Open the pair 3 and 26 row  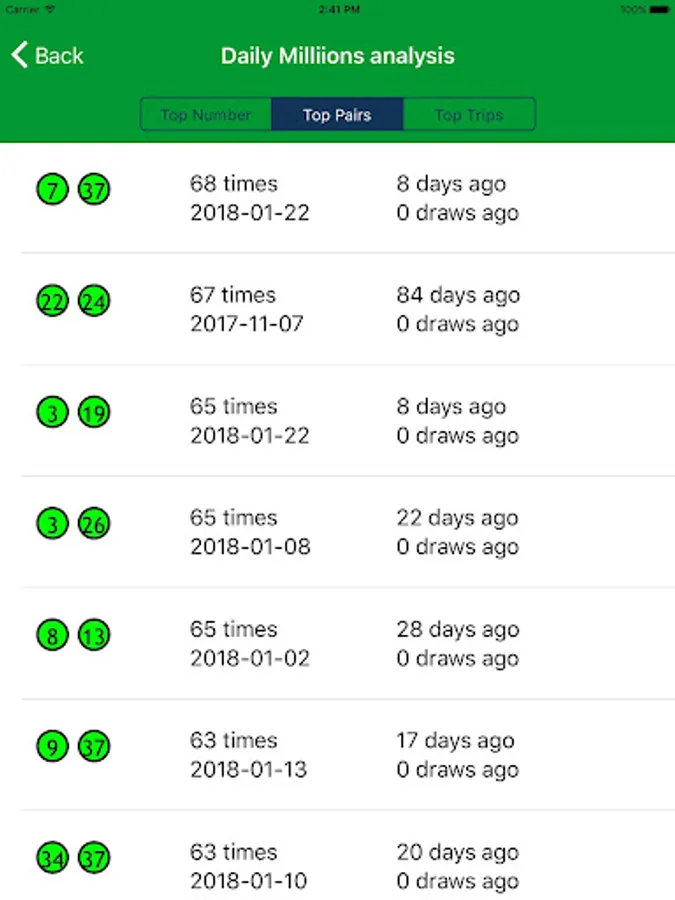(x=338, y=532)
